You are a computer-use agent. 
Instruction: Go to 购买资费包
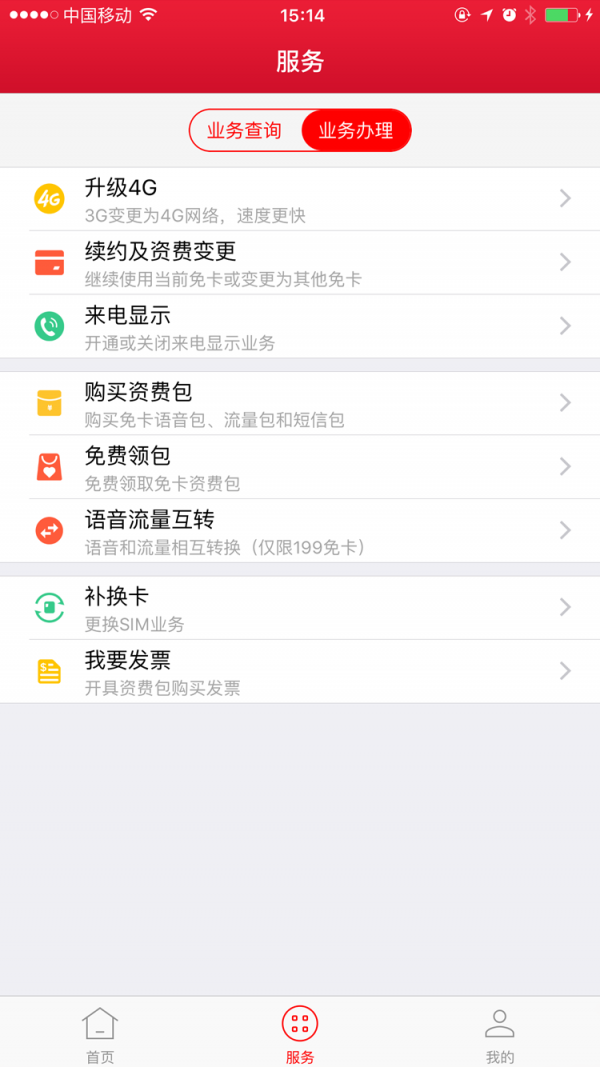click(x=300, y=403)
